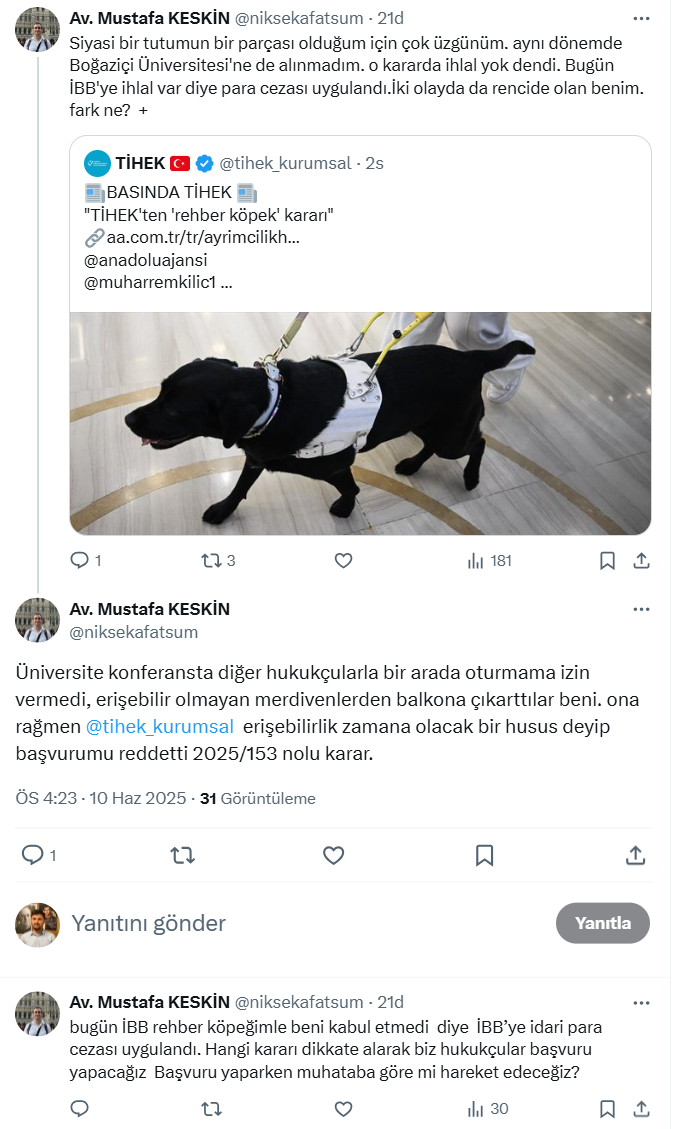Screen dimensions: 684x1129
Task: Like the main tweet about the university conference
Action: [333, 855]
